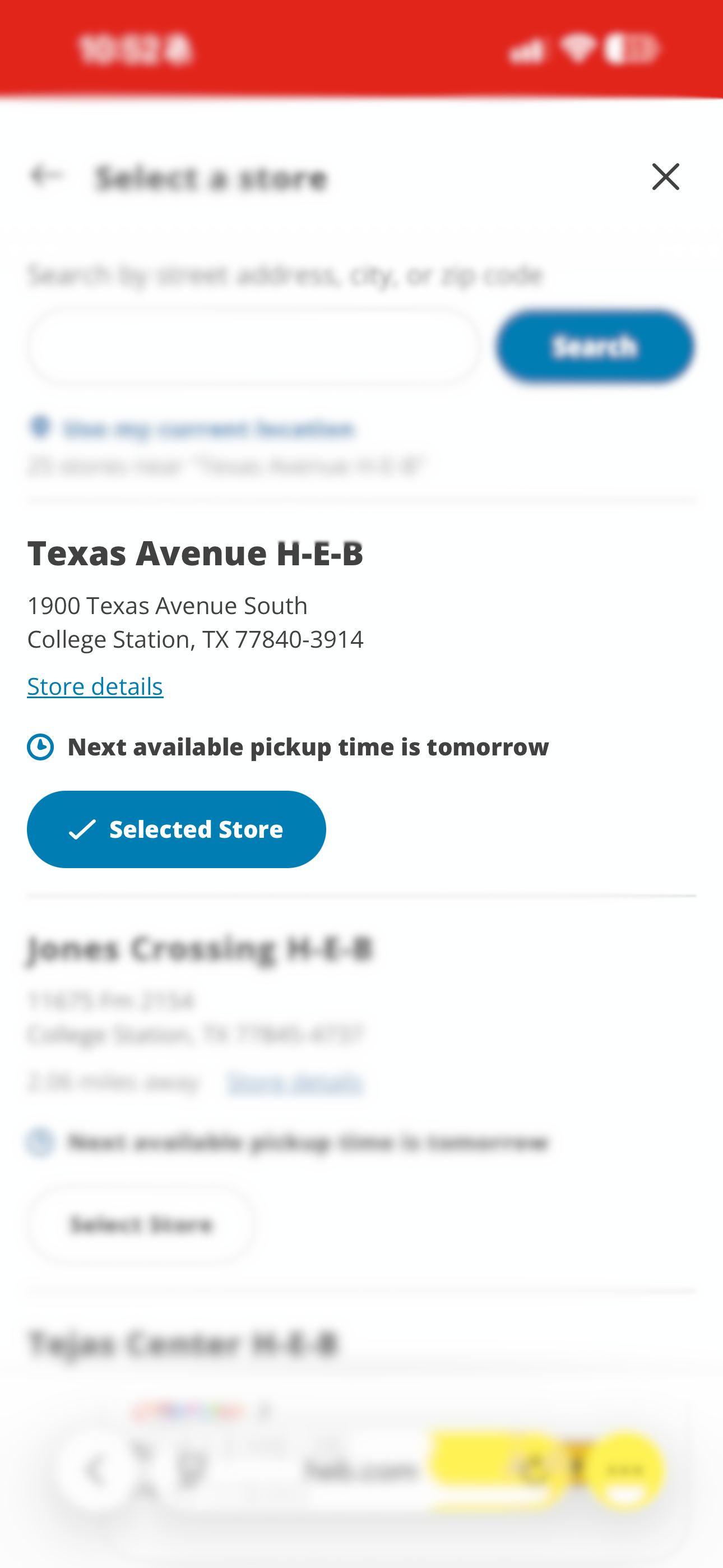Focus the address or zip code search field
723x1568 pixels.
253,347
